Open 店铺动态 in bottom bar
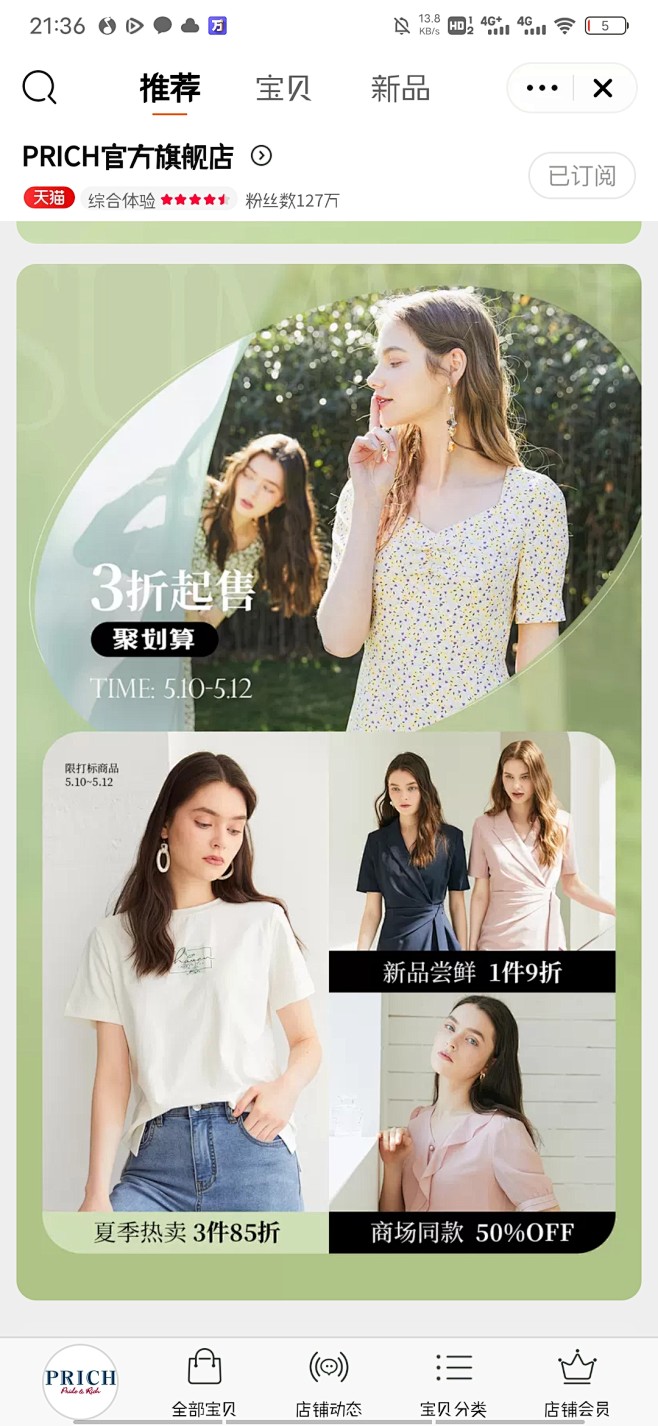This screenshot has width=658, height=1426. coord(328,1382)
